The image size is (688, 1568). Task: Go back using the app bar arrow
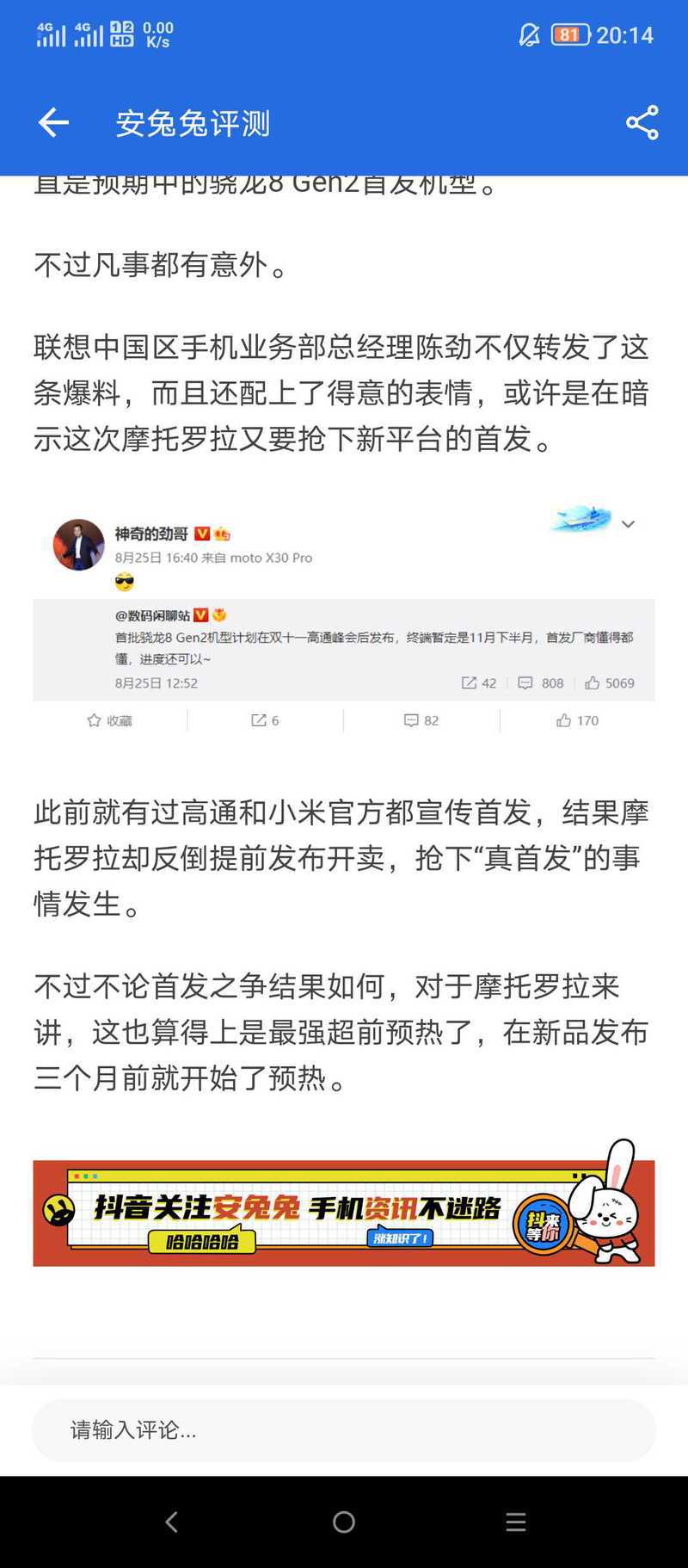tap(53, 123)
